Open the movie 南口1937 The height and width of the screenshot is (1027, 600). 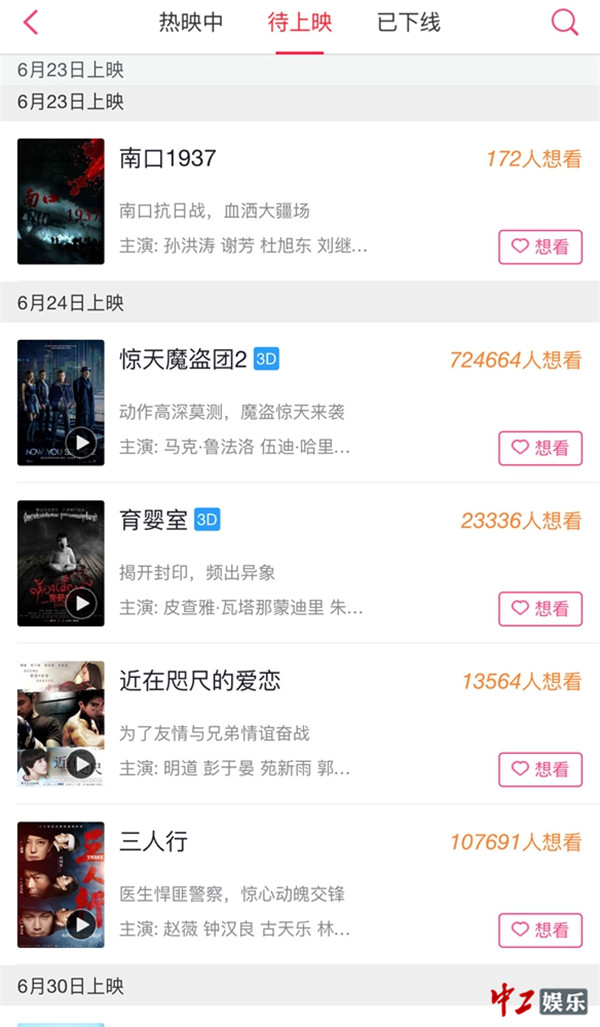point(168,159)
